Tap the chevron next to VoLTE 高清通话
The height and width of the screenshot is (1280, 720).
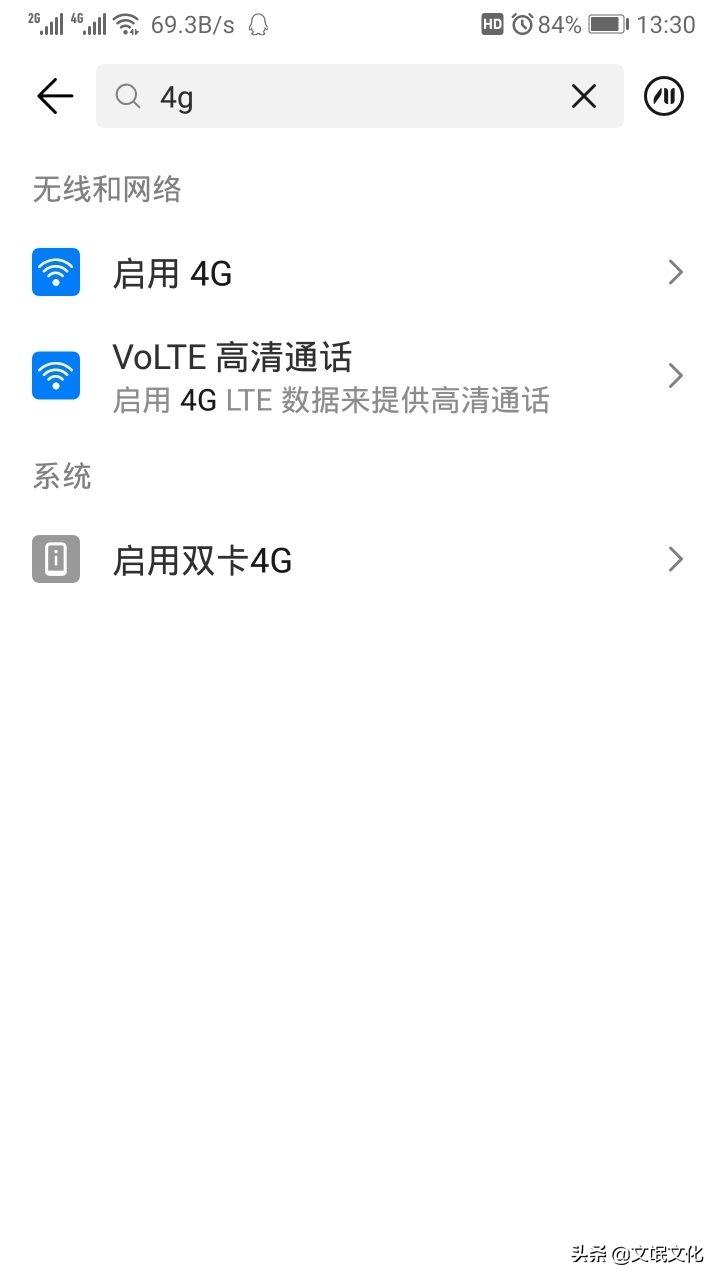[x=675, y=375]
